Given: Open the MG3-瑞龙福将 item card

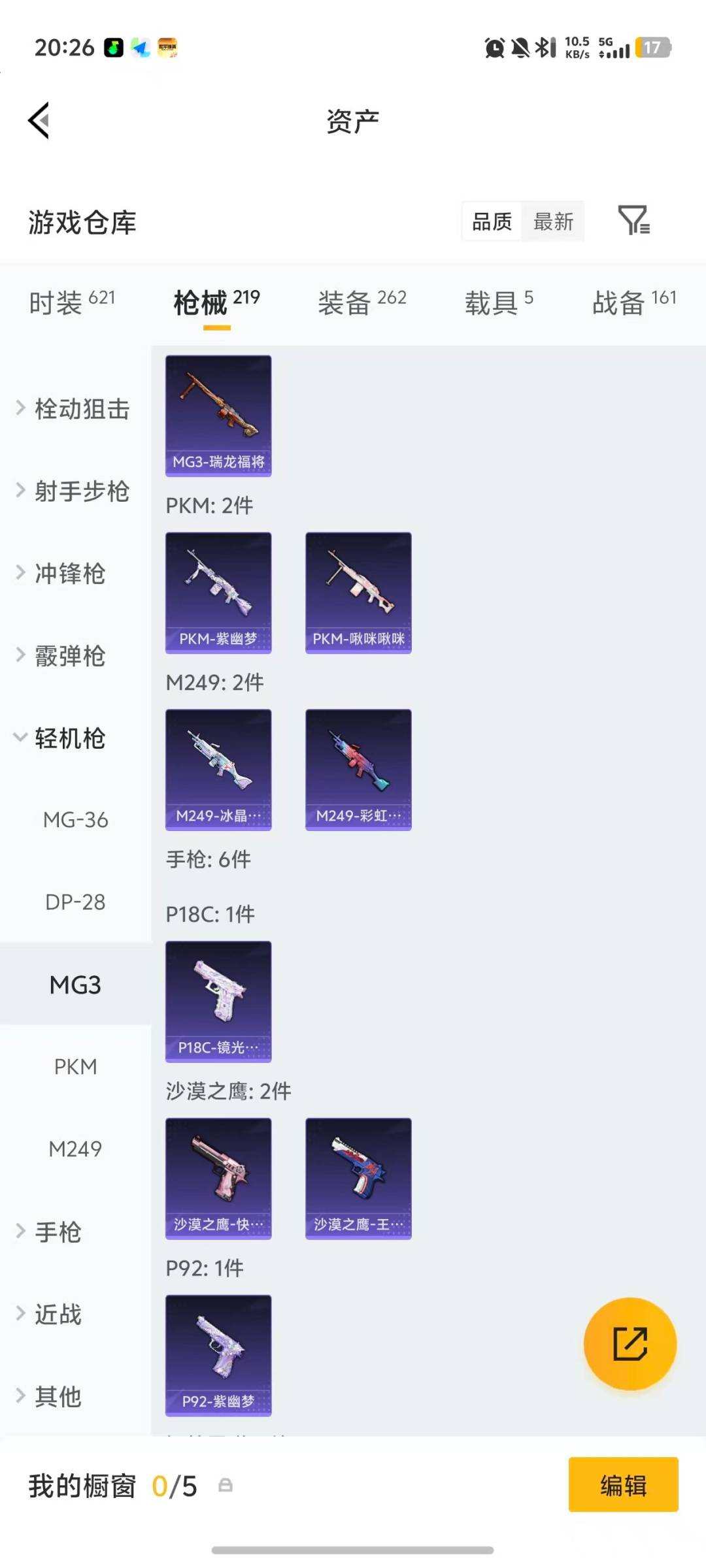Looking at the screenshot, I should coord(218,416).
